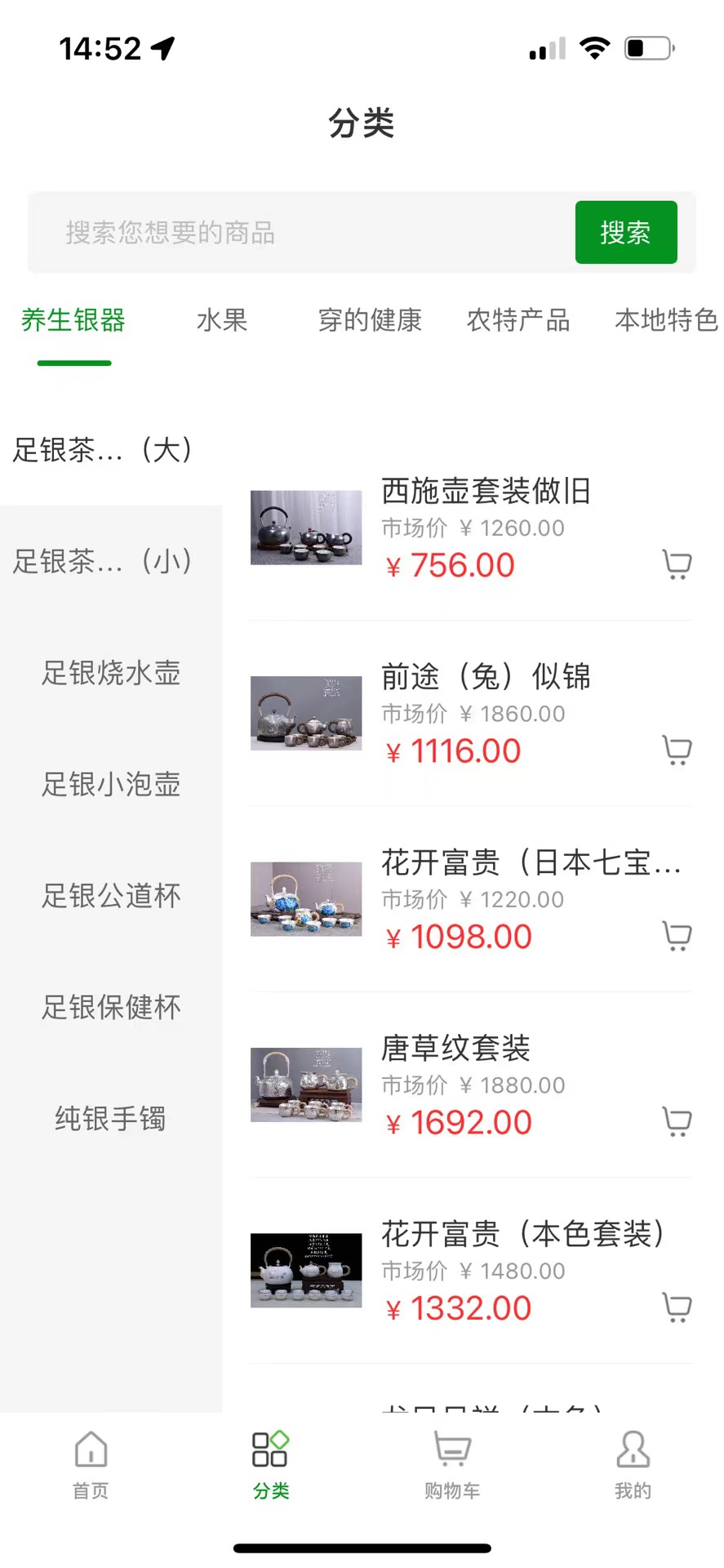View the 西施壶套装做旧 product thumbnail
Image resolution: width=724 pixels, height=1568 pixels.
(305, 528)
